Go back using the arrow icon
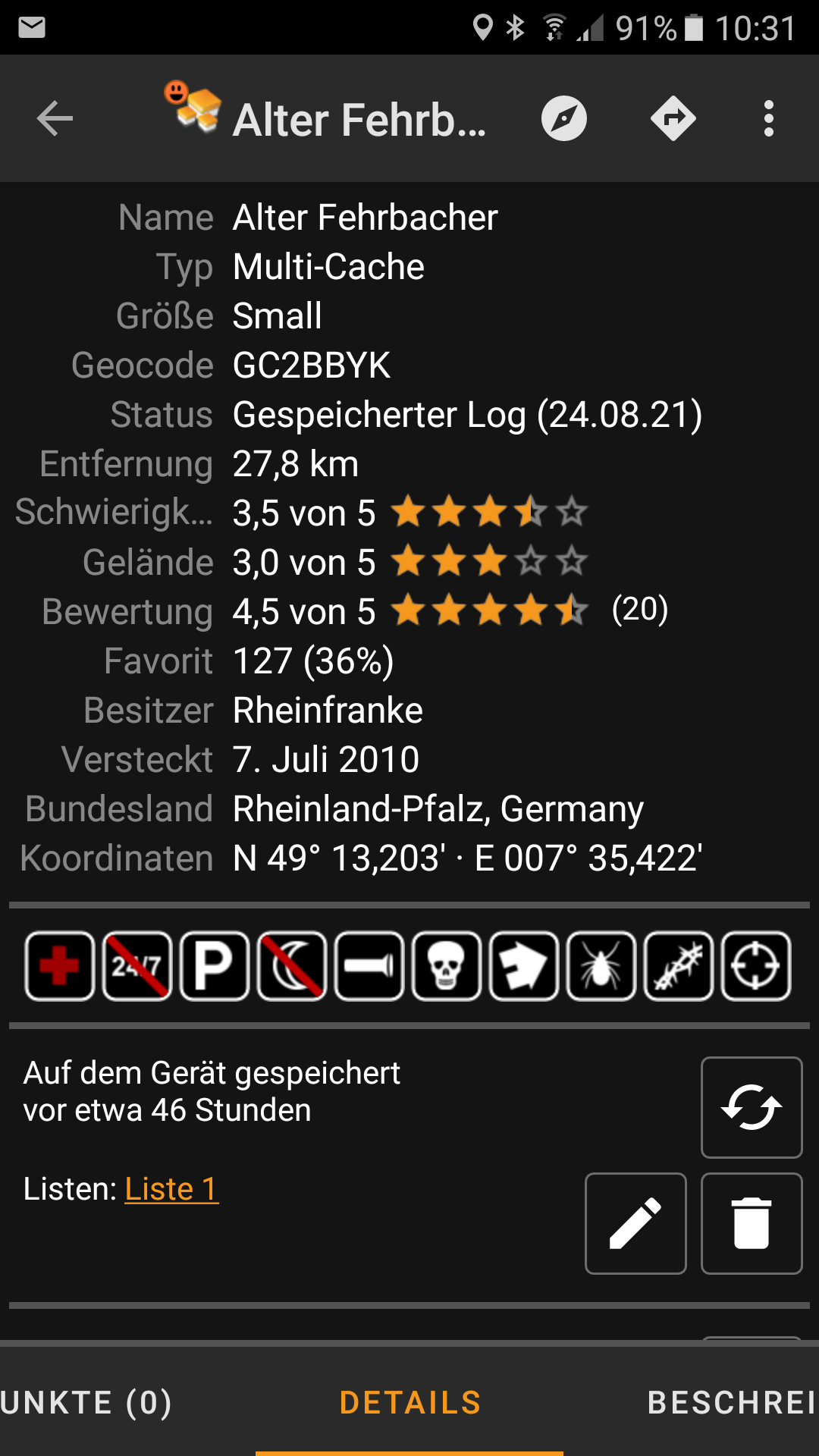 tap(55, 119)
